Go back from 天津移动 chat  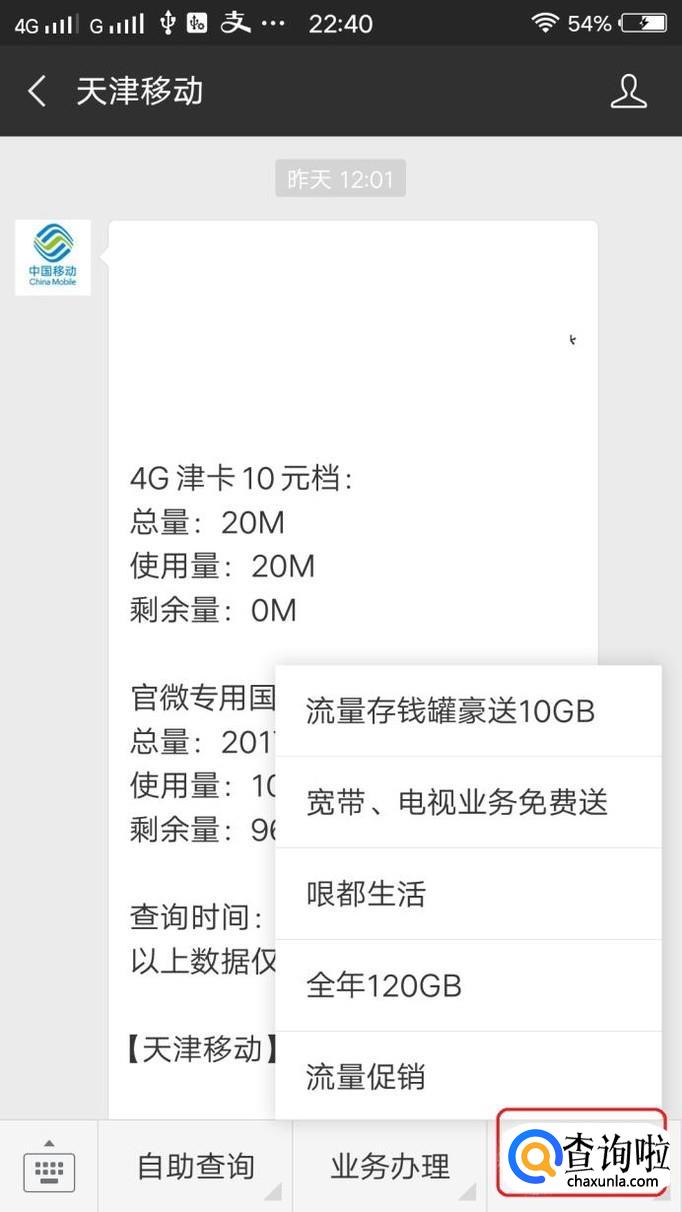pos(37,92)
